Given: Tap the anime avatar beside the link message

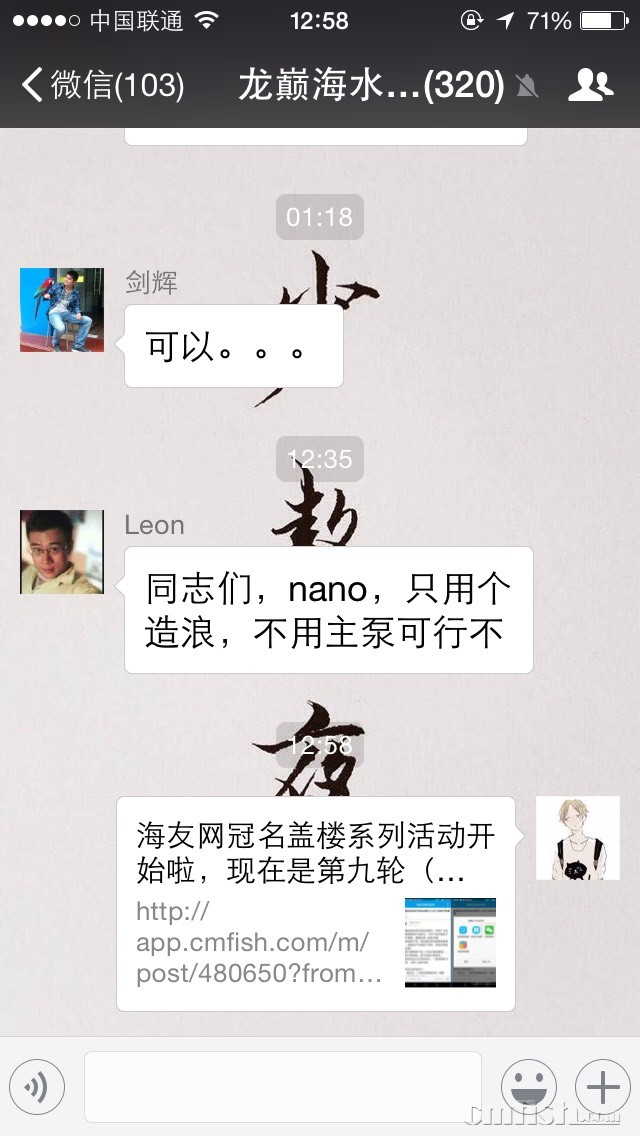Looking at the screenshot, I should tap(577, 838).
